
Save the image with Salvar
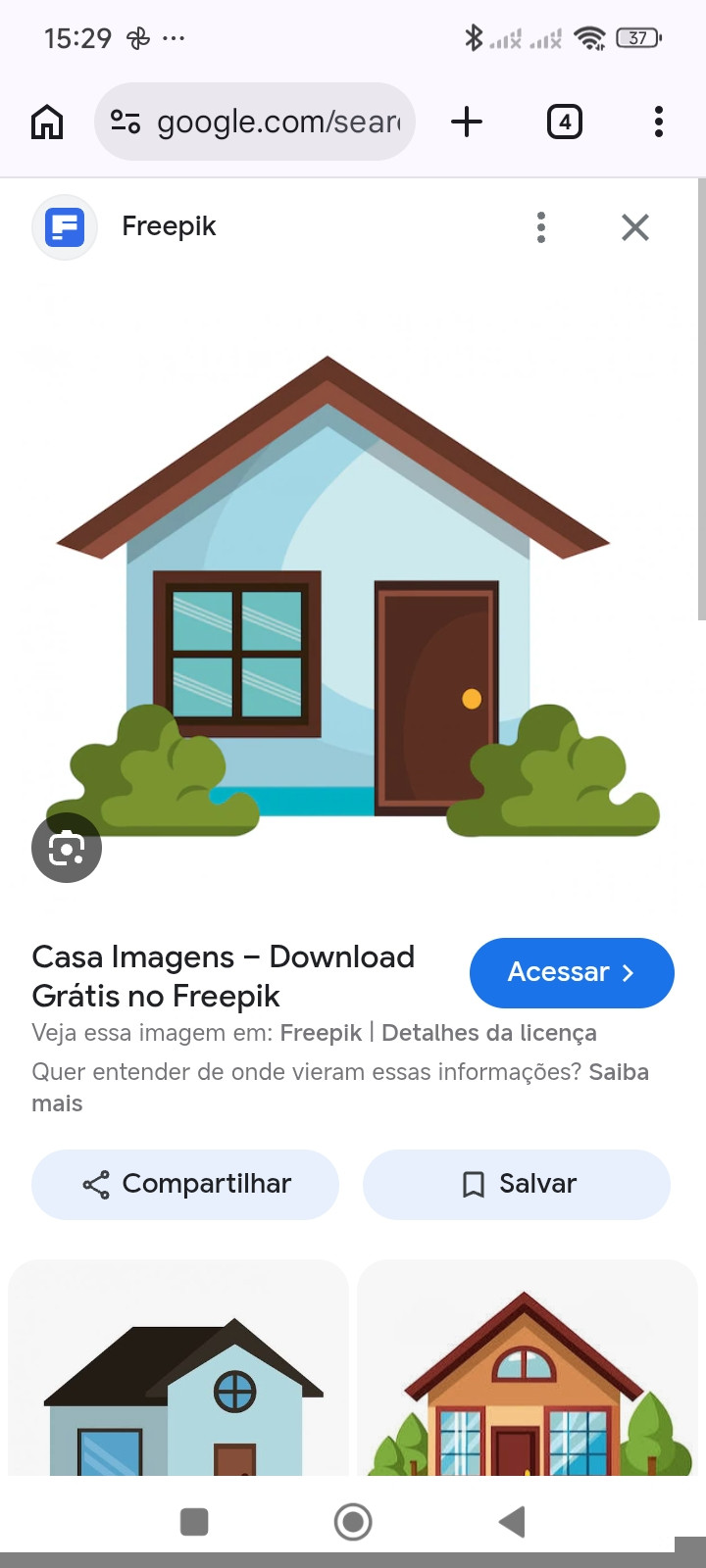point(517,1184)
